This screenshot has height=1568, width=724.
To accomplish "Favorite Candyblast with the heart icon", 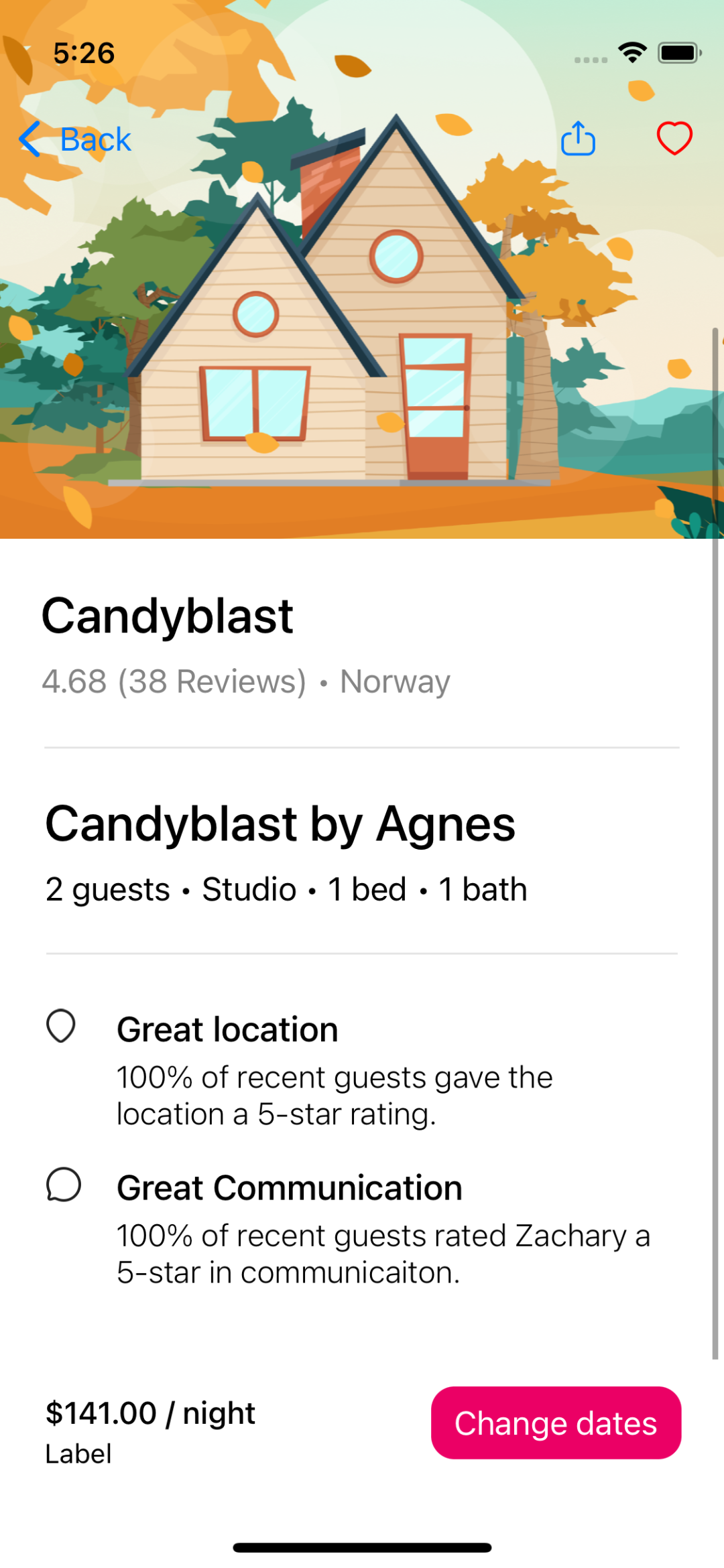I will 674,139.
